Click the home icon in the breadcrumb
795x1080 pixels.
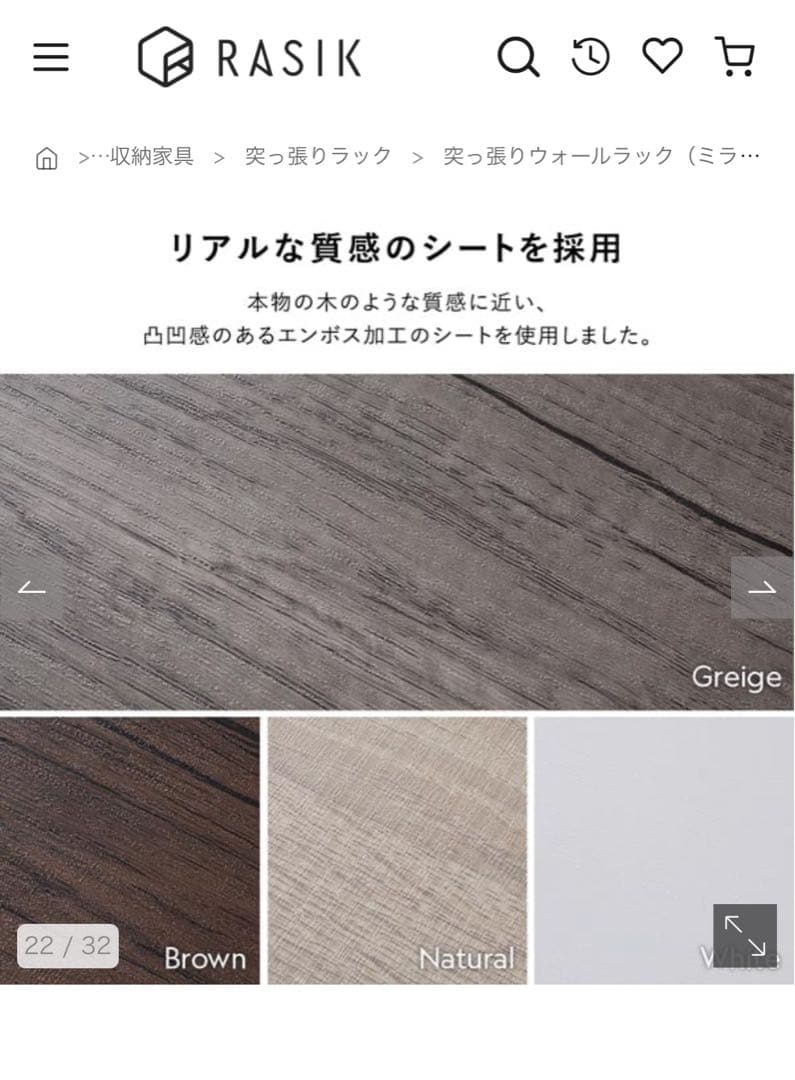point(47,157)
